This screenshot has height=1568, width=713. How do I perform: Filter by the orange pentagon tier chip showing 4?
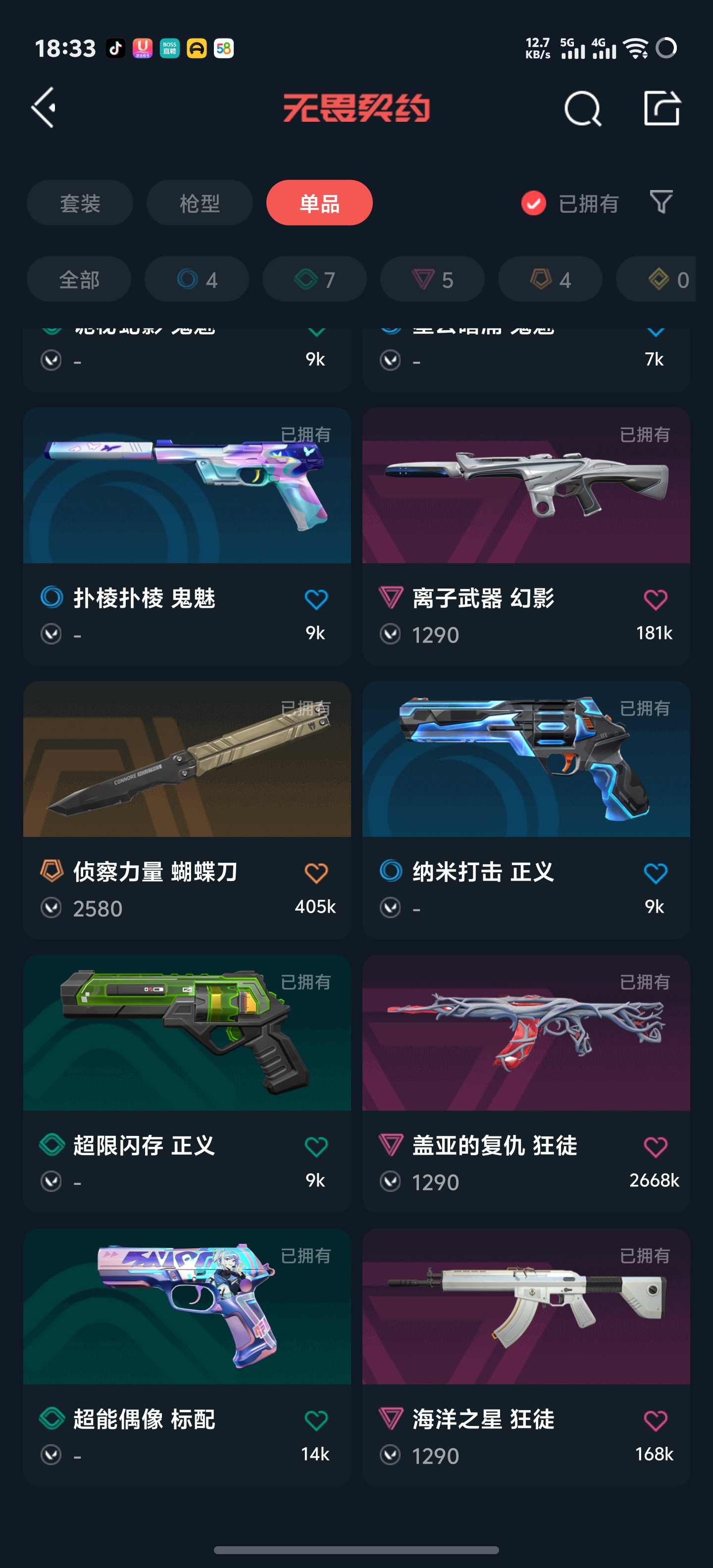tap(551, 279)
